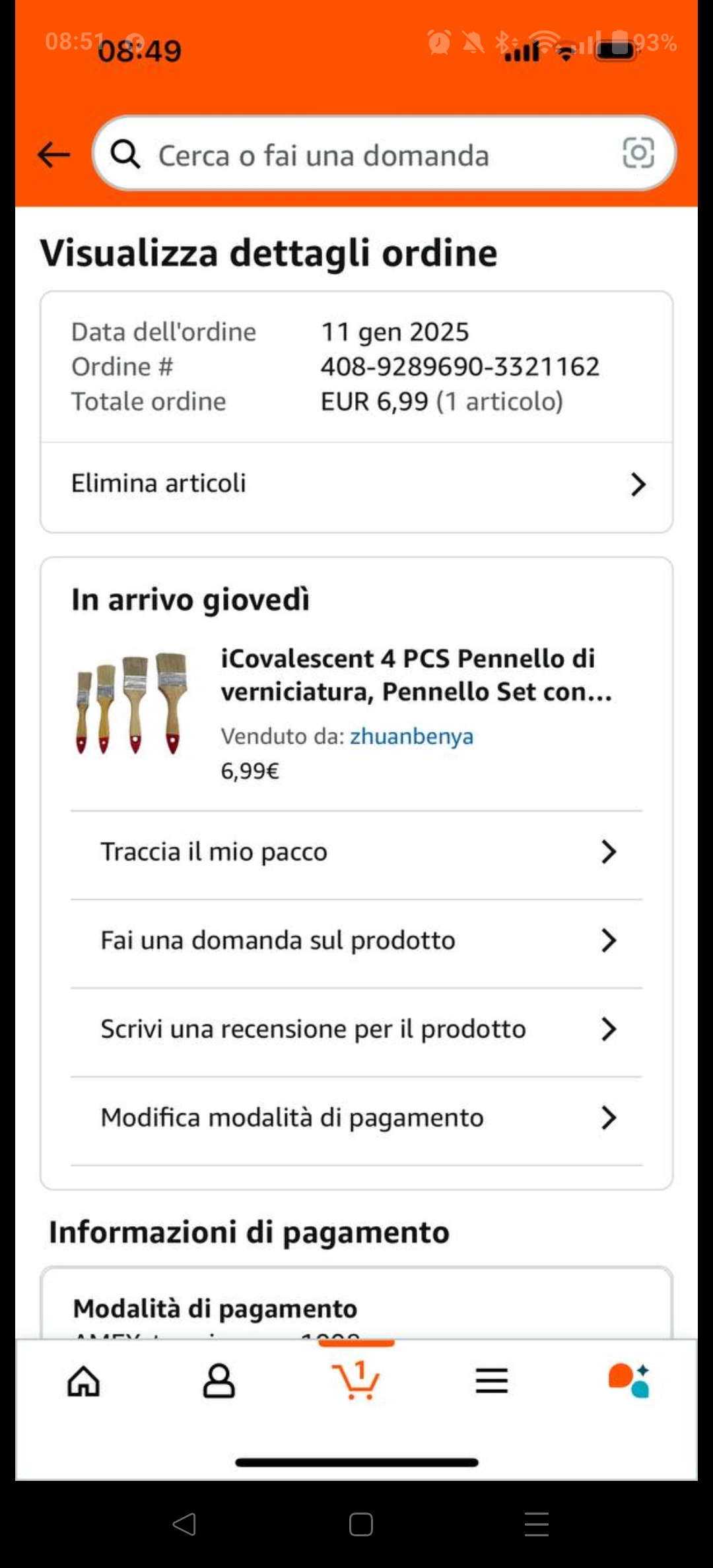The height and width of the screenshot is (1568, 713).
Task: Go back using the header arrow
Action: (54, 155)
